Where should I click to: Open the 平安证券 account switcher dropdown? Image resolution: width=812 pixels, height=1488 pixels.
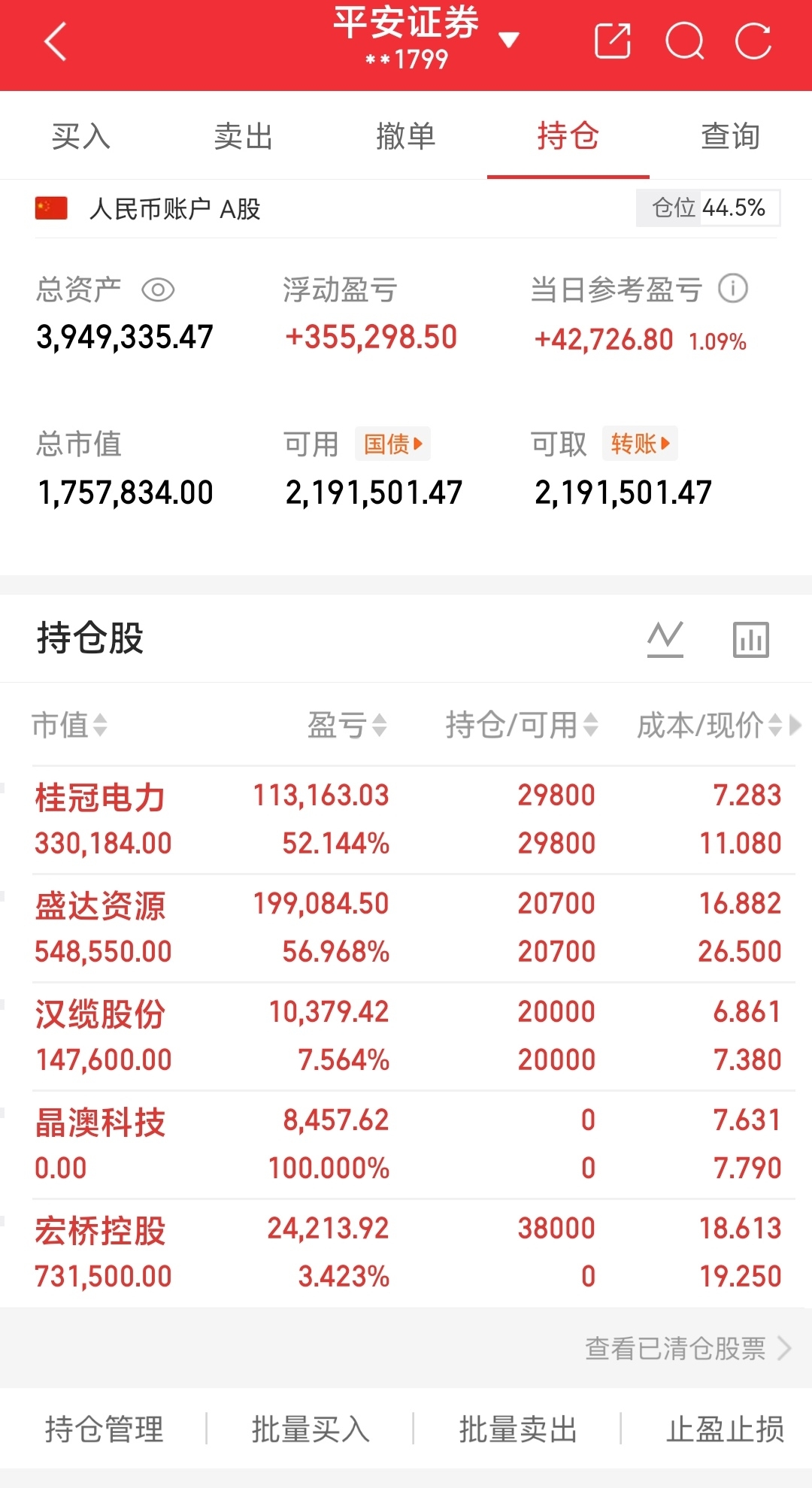(509, 41)
